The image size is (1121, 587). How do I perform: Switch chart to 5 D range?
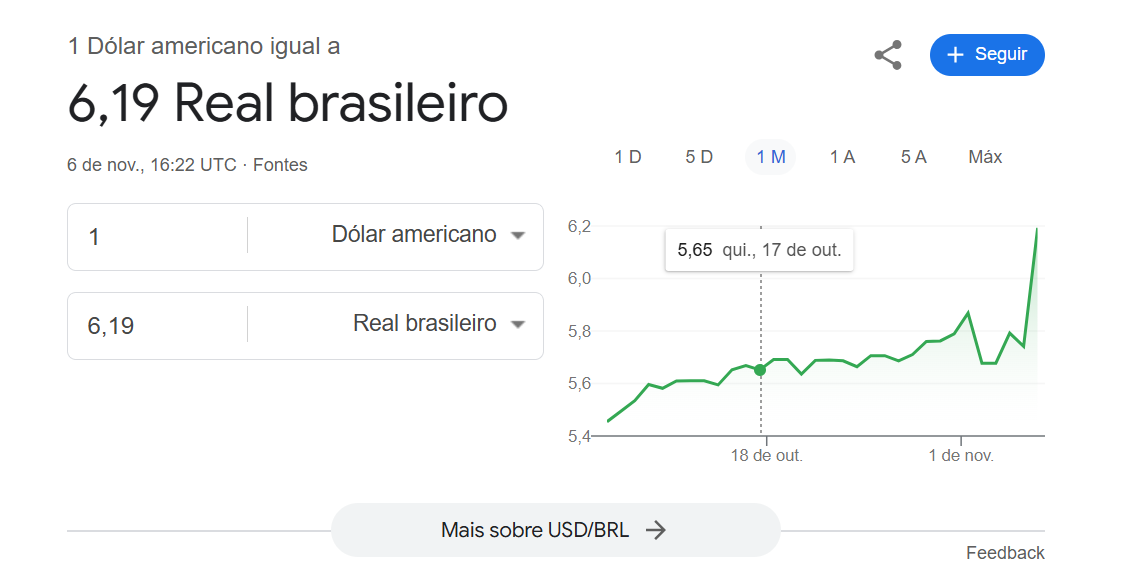699,157
